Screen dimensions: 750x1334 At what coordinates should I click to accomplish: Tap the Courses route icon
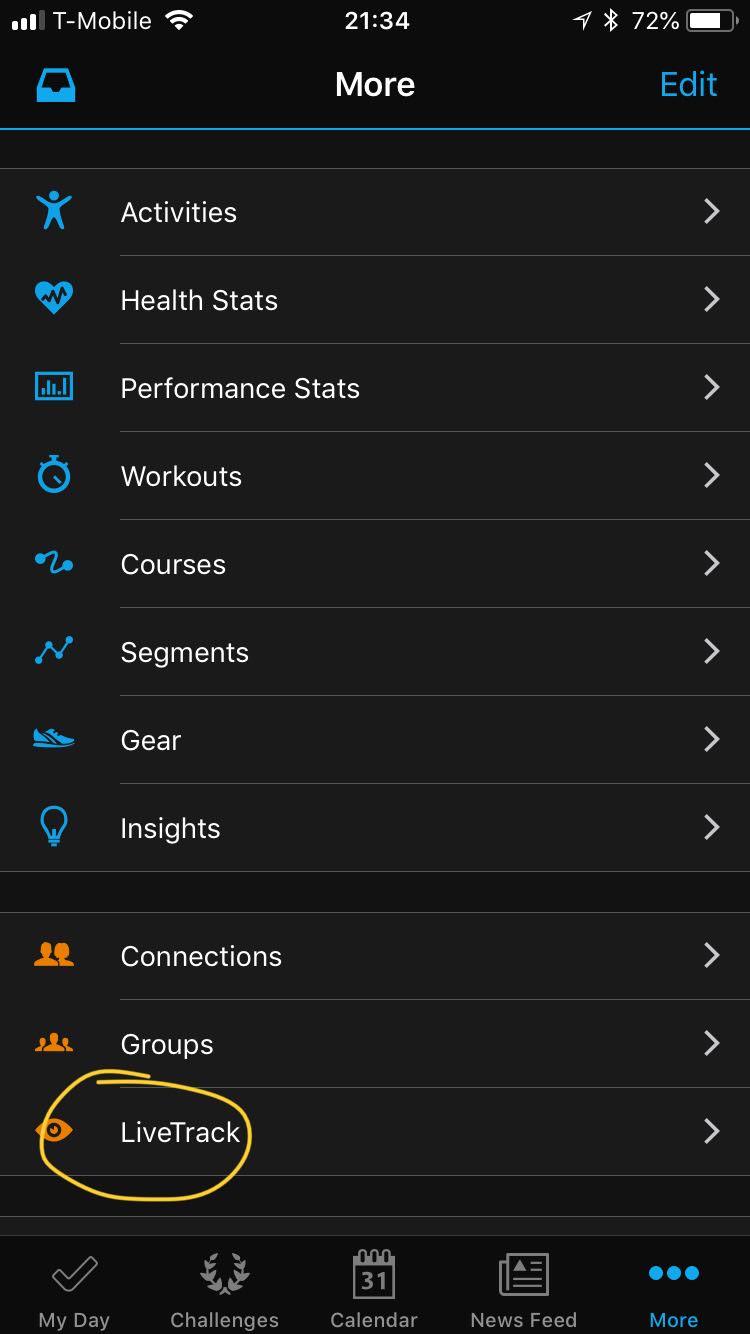click(55, 563)
